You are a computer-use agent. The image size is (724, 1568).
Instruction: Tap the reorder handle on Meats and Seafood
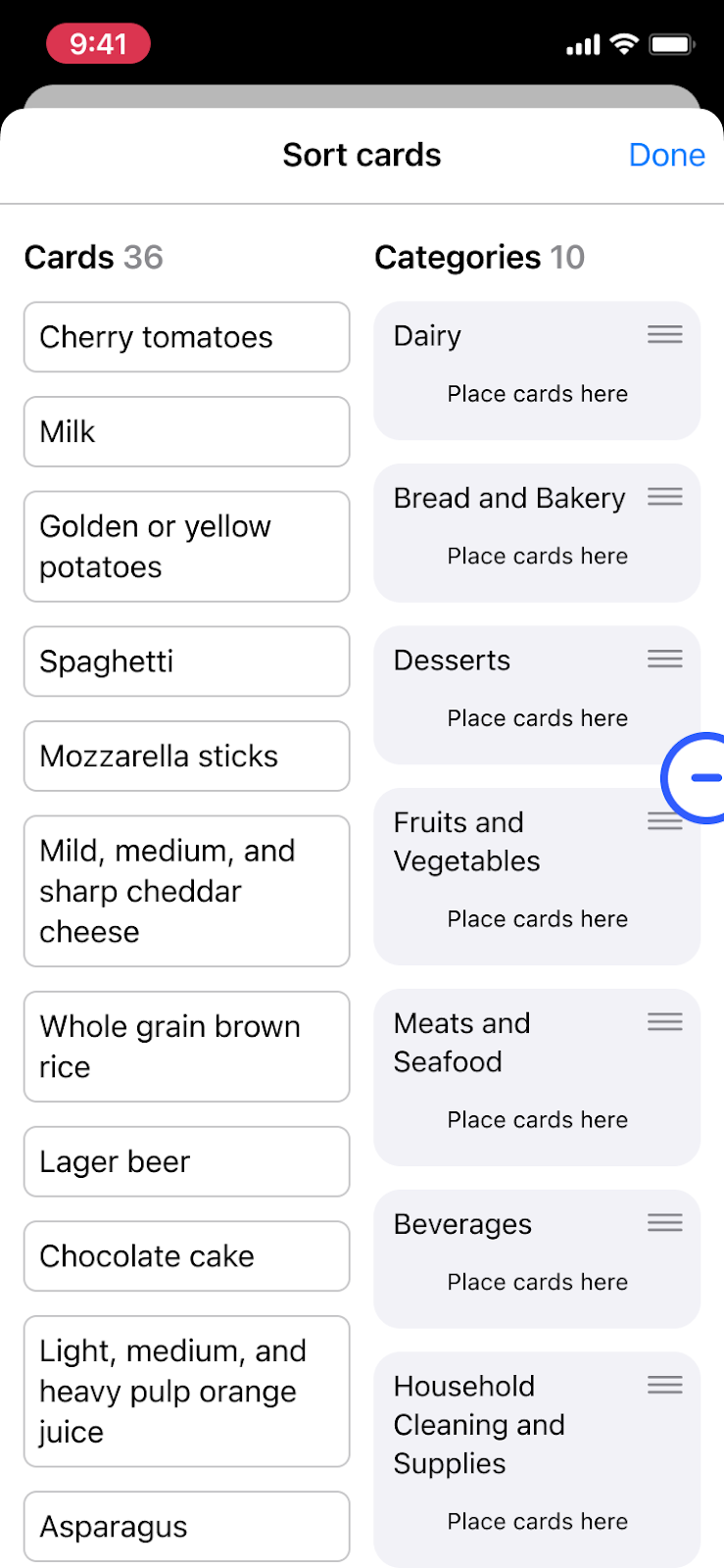665,1022
